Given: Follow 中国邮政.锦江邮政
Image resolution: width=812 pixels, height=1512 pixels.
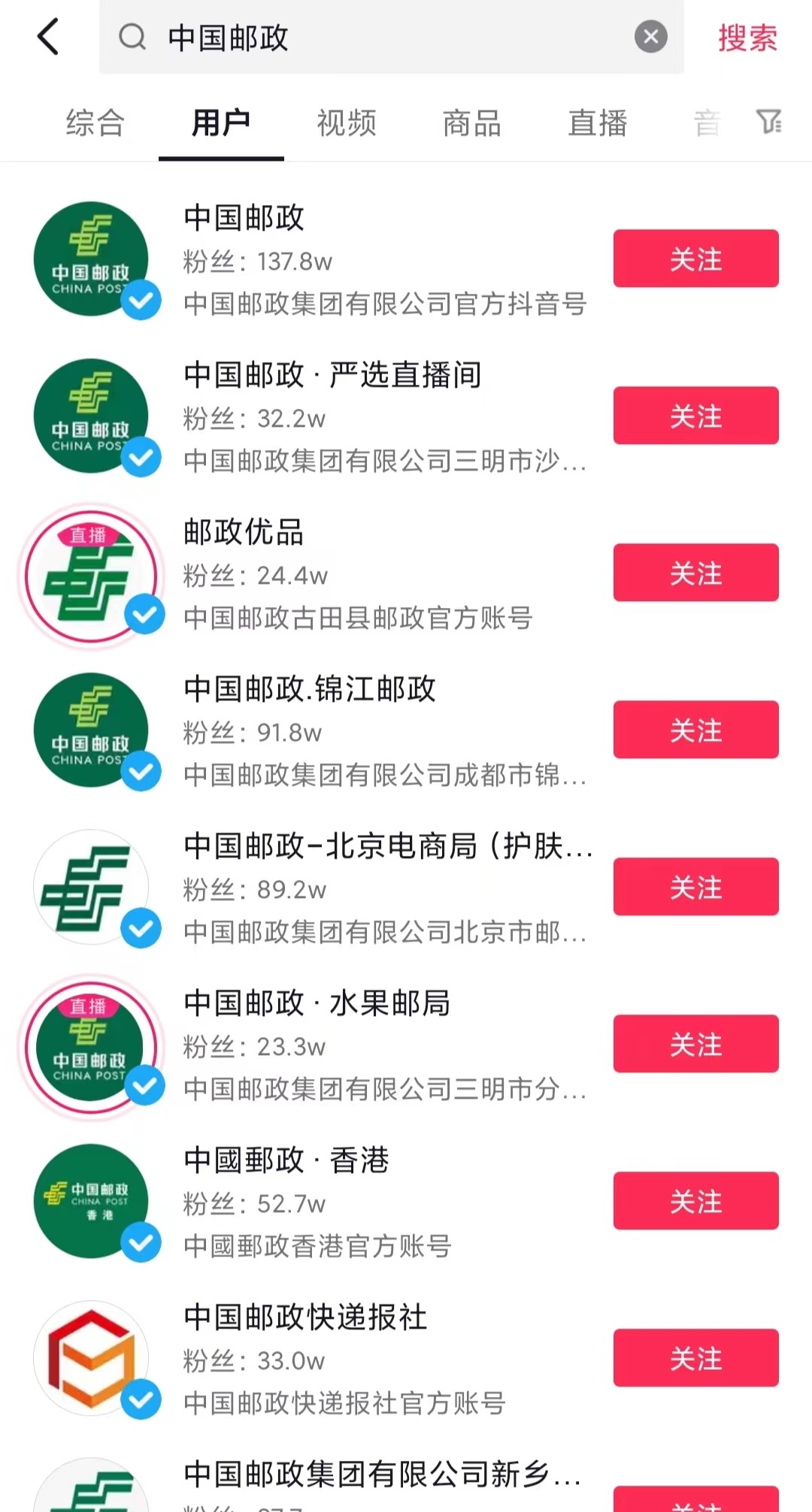Looking at the screenshot, I should (x=695, y=730).
